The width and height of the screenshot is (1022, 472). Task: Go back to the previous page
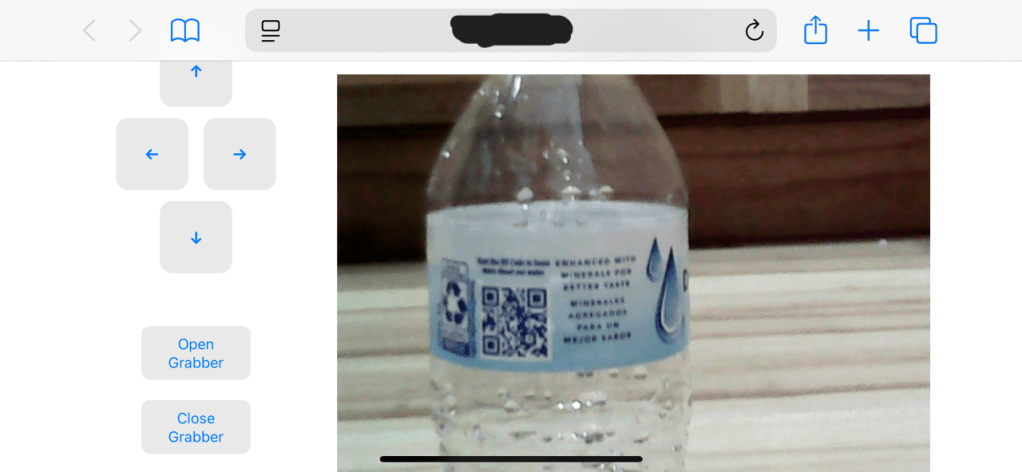89,31
